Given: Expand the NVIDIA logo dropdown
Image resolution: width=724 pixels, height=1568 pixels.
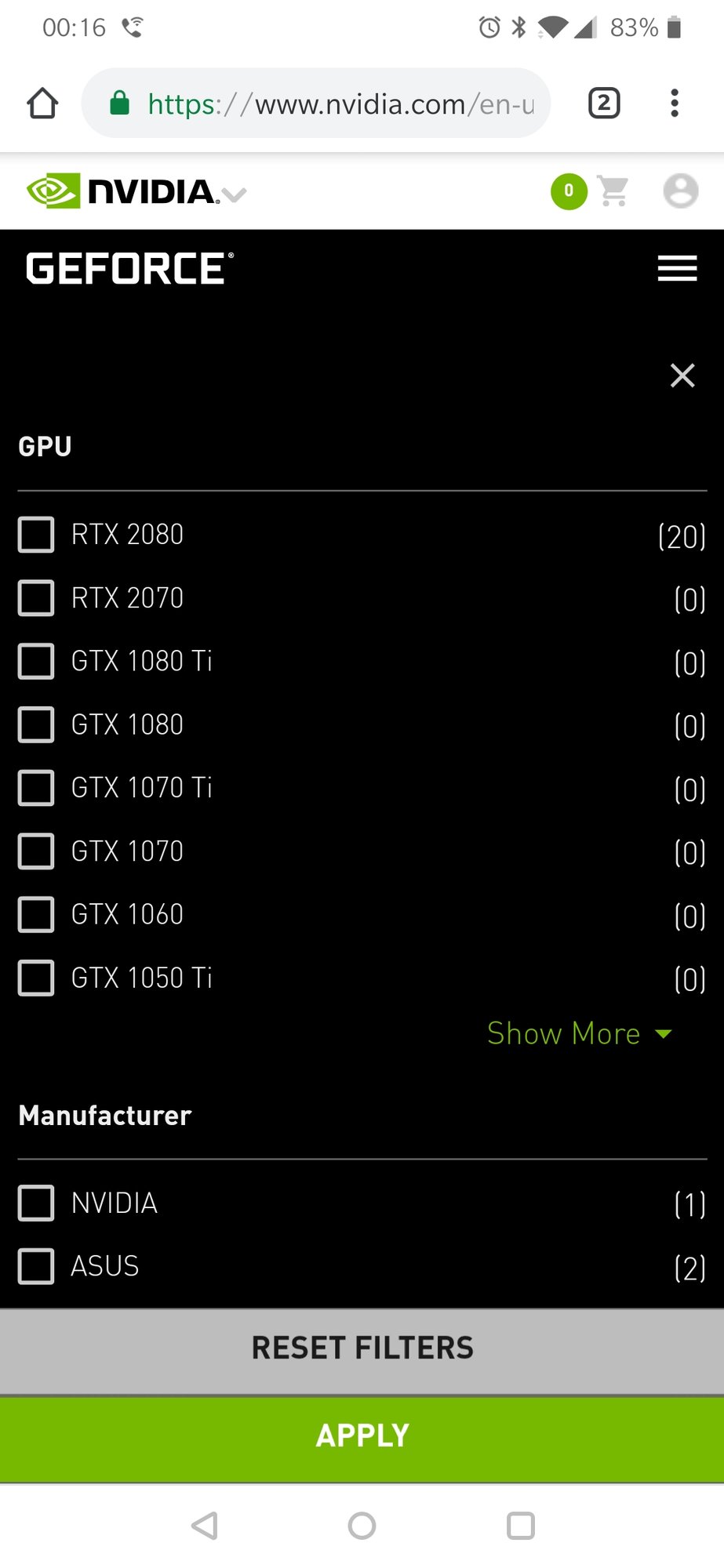Looking at the screenshot, I should (235, 194).
